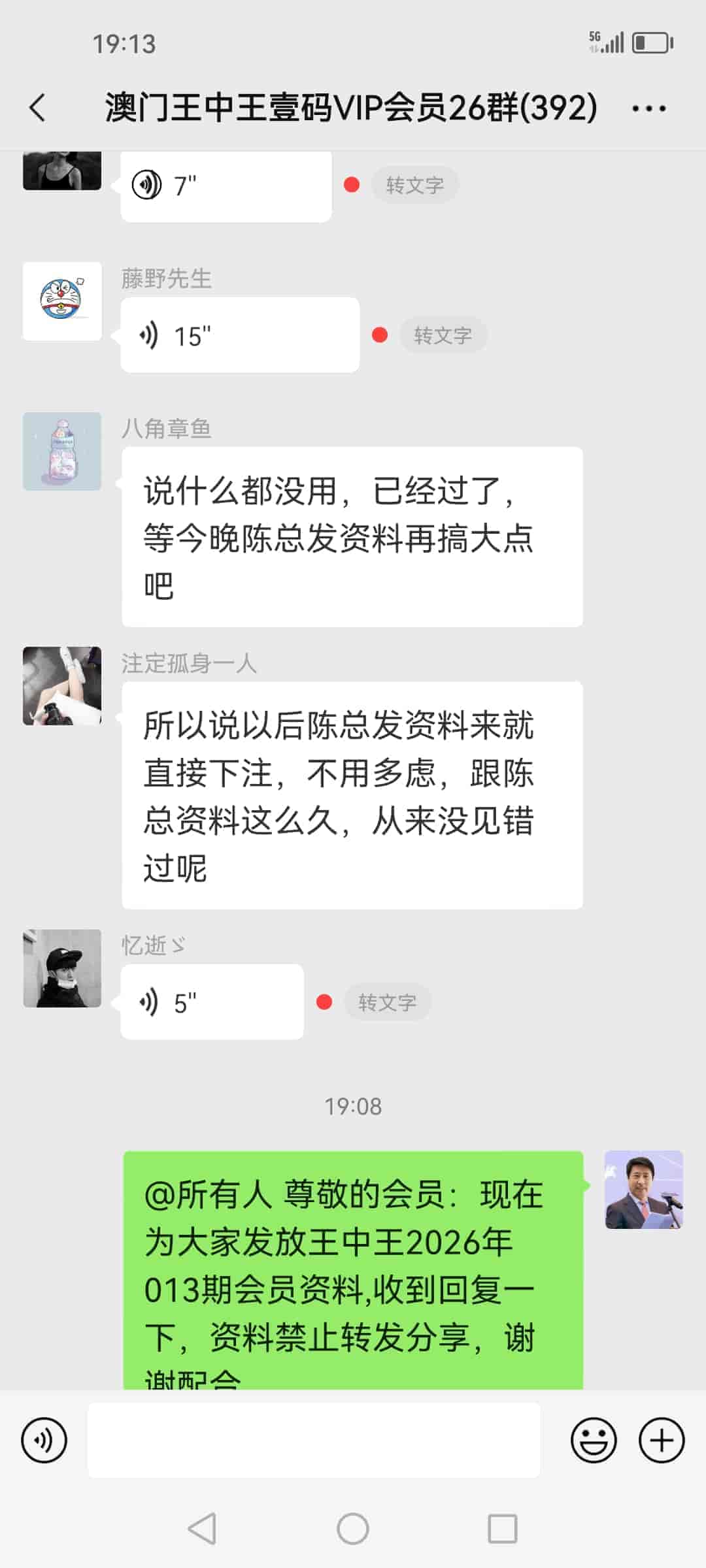Open 八角章鱼's profile avatar
The height and width of the screenshot is (1568, 706).
(x=62, y=451)
